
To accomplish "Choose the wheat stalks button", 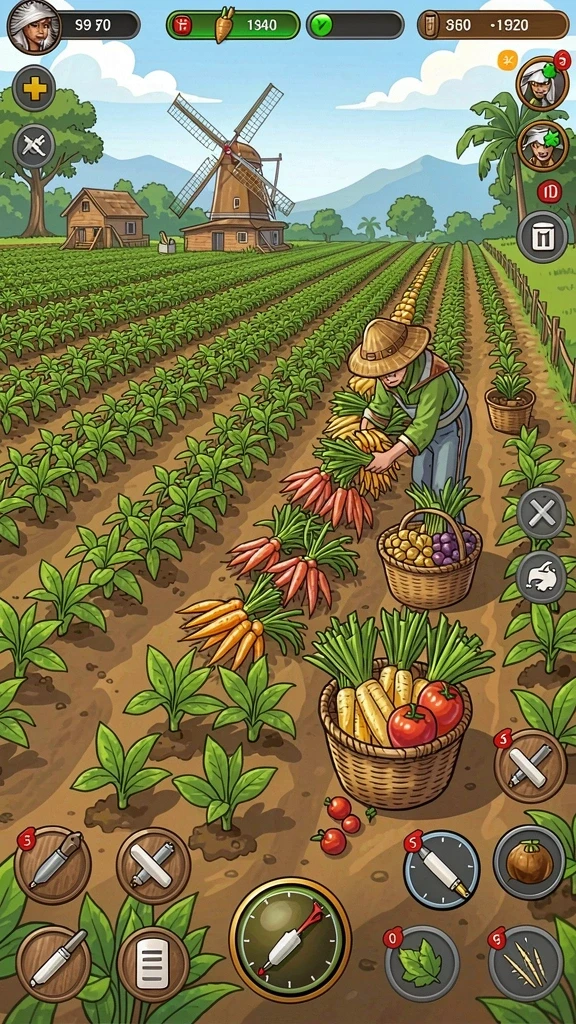I will click(x=526, y=964).
